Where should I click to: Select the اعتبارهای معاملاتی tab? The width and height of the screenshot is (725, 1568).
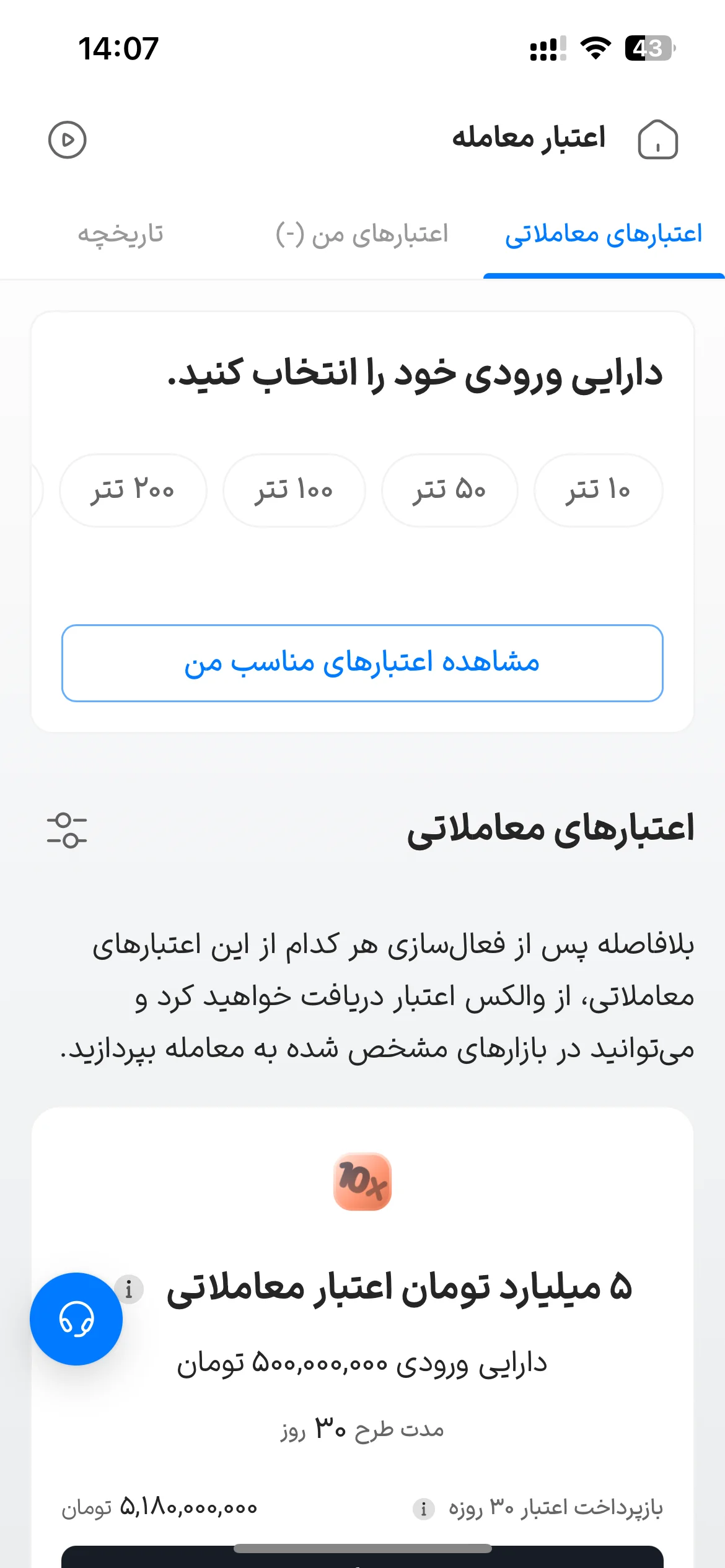pos(604,234)
